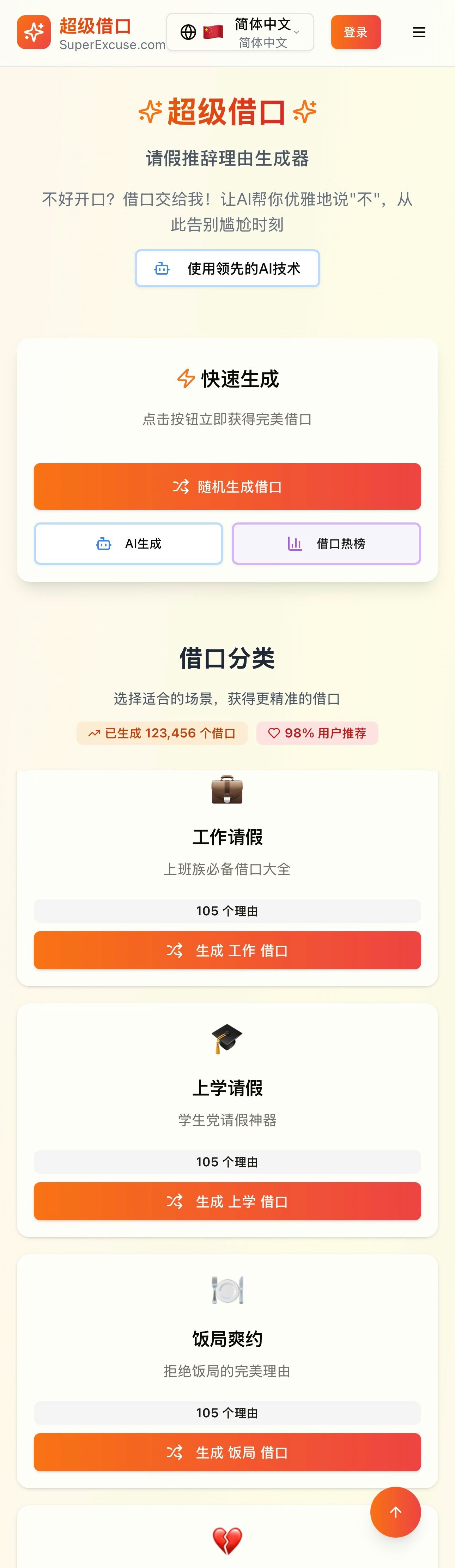The image size is (455, 1568).
Task: Tap 生成 工作 借口 button
Action: click(227, 950)
